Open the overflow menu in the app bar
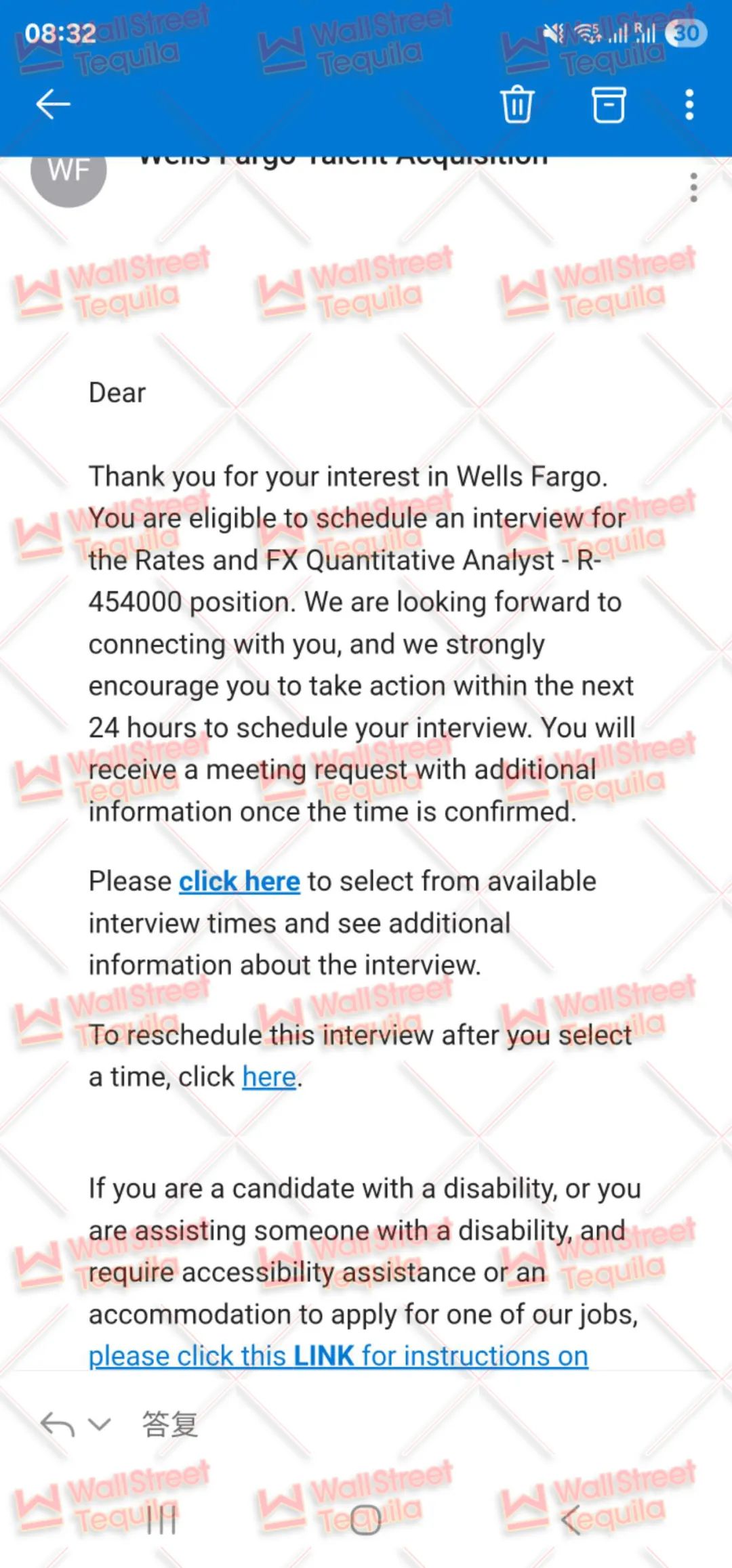 tap(689, 104)
